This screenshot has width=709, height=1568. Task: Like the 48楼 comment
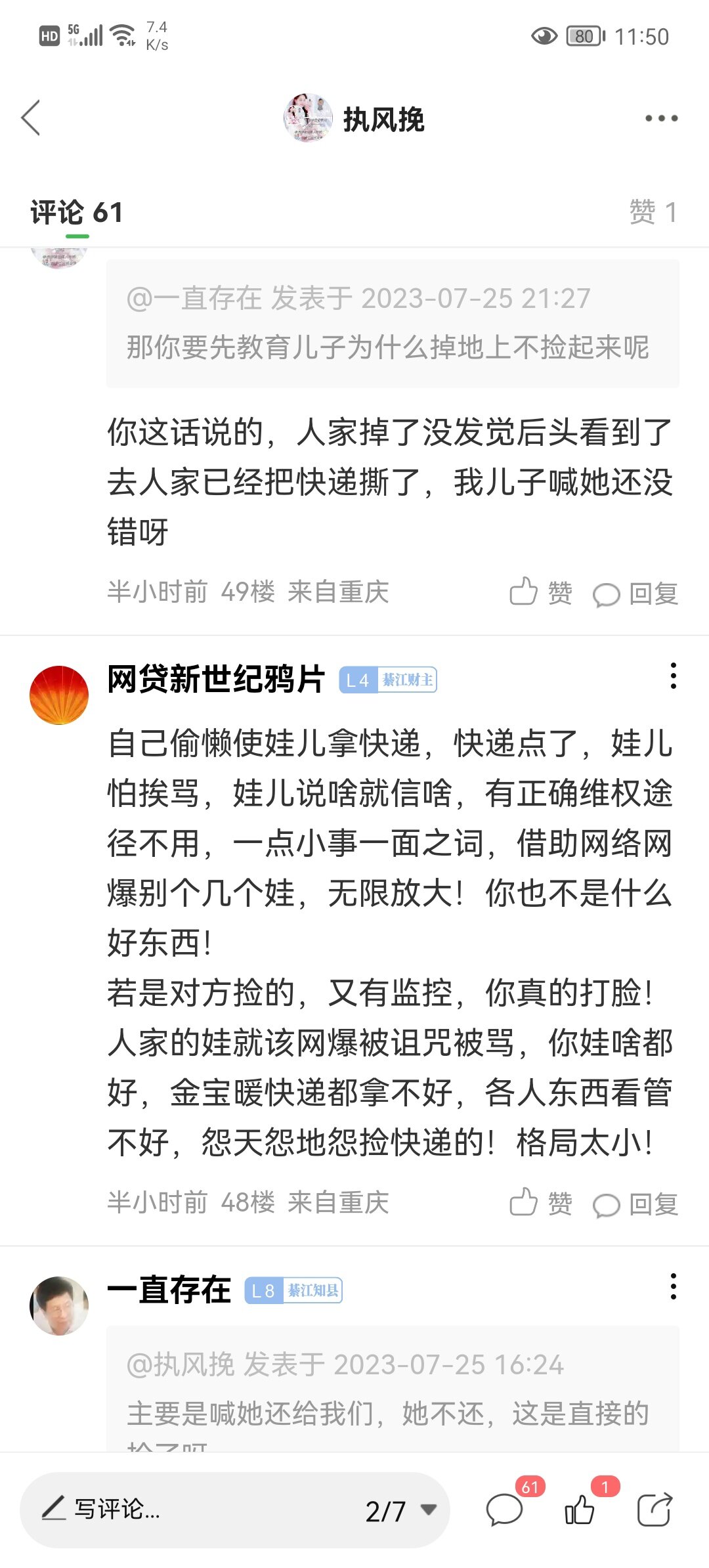tap(540, 1203)
